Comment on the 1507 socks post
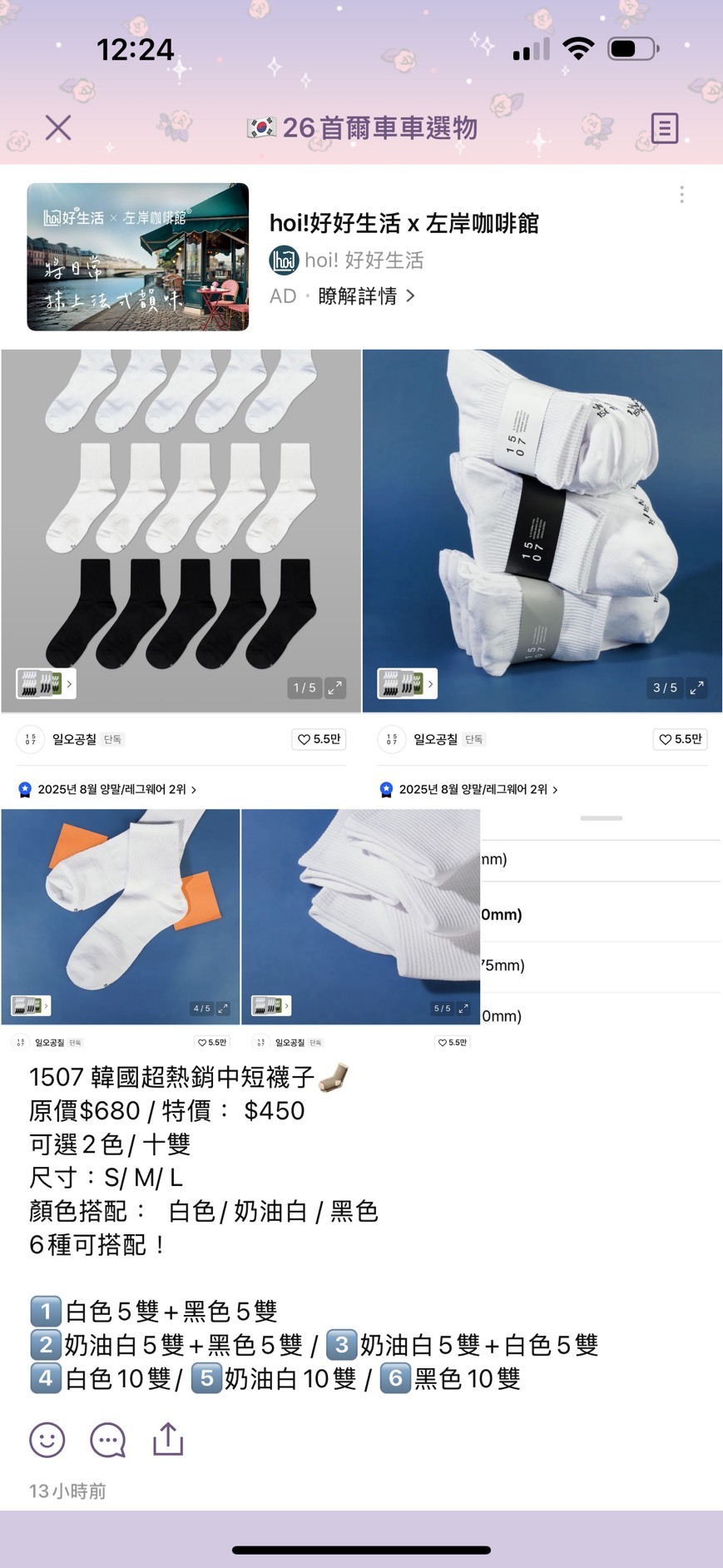723x1568 pixels. 108,1439
